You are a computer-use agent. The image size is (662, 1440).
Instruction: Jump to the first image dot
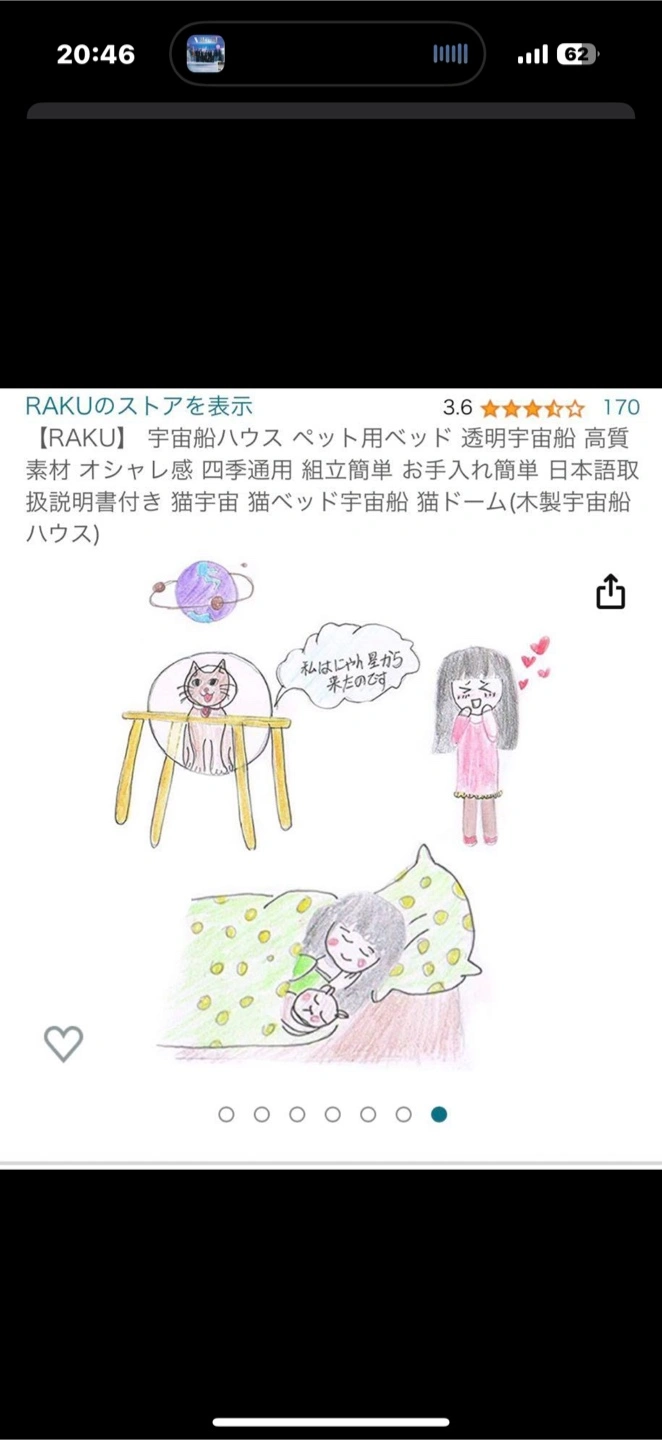[x=226, y=1114]
